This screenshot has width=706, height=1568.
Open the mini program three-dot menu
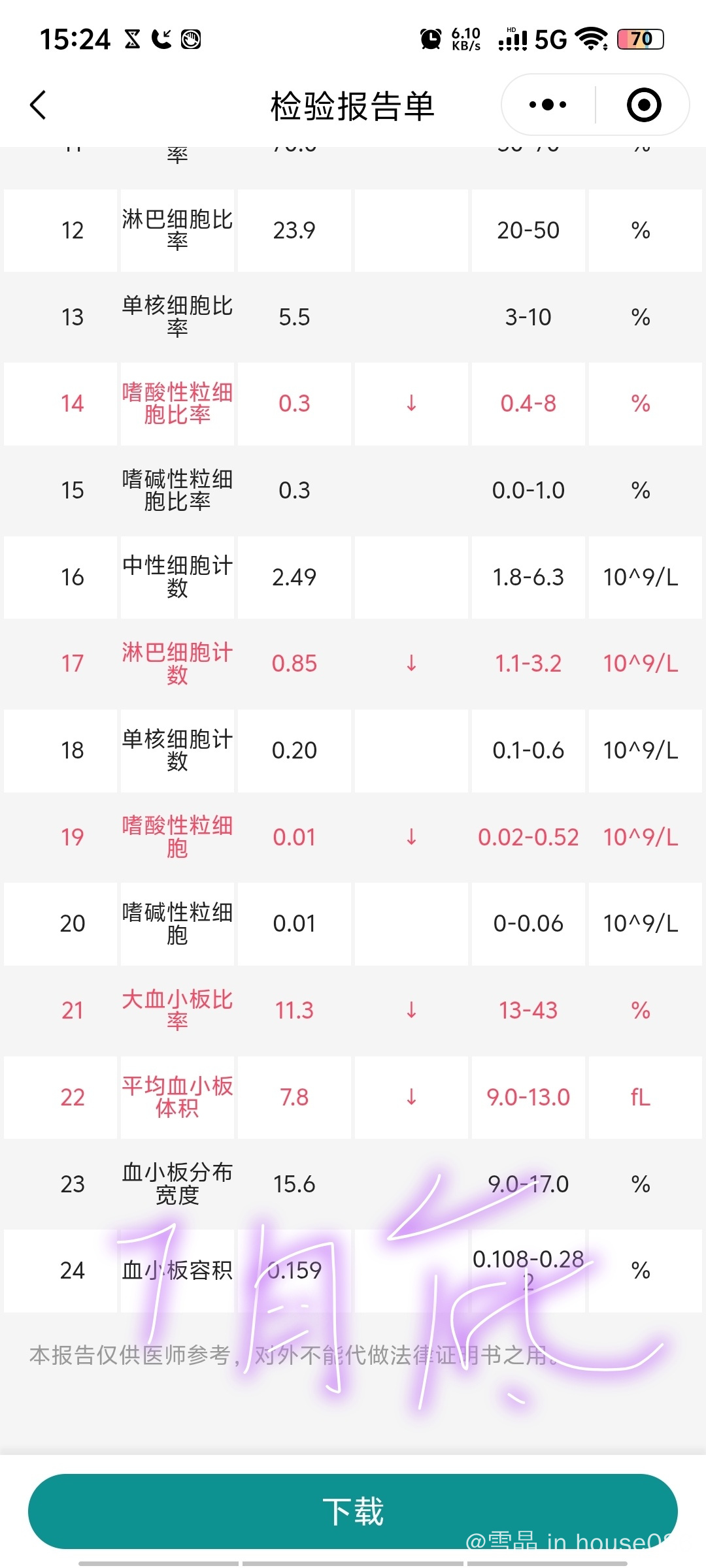pos(548,105)
